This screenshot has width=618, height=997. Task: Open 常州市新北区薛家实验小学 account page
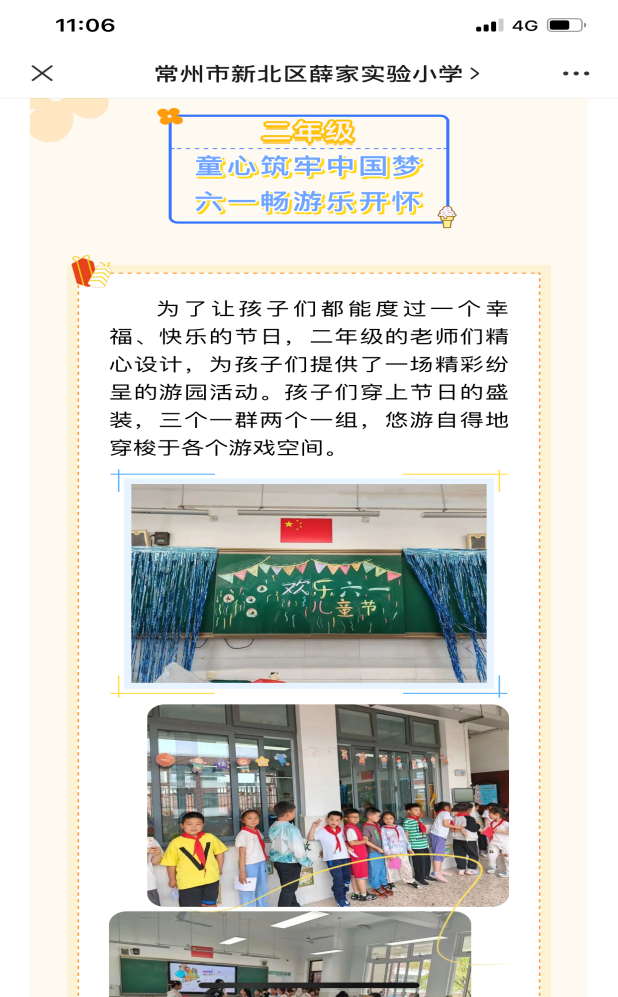(x=316, y=73)
